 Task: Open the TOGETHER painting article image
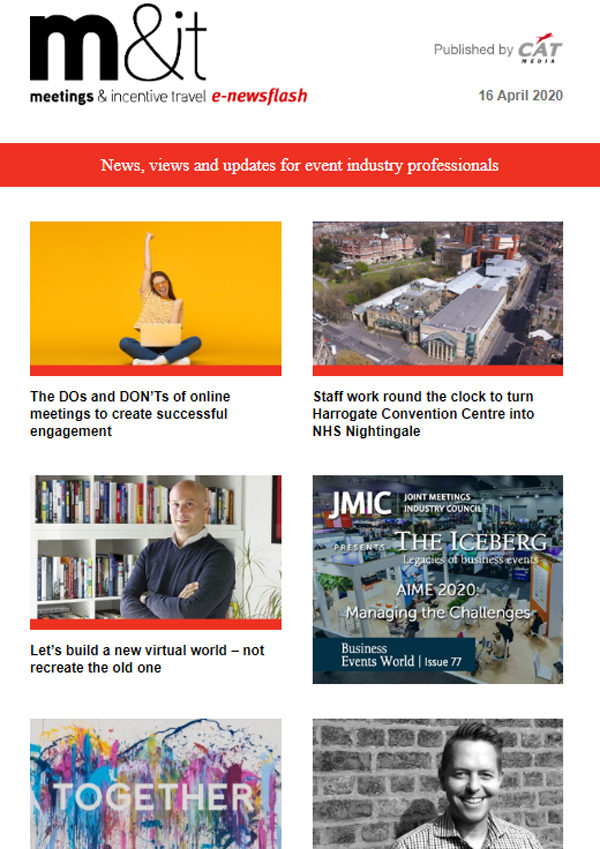pos(155,783)
